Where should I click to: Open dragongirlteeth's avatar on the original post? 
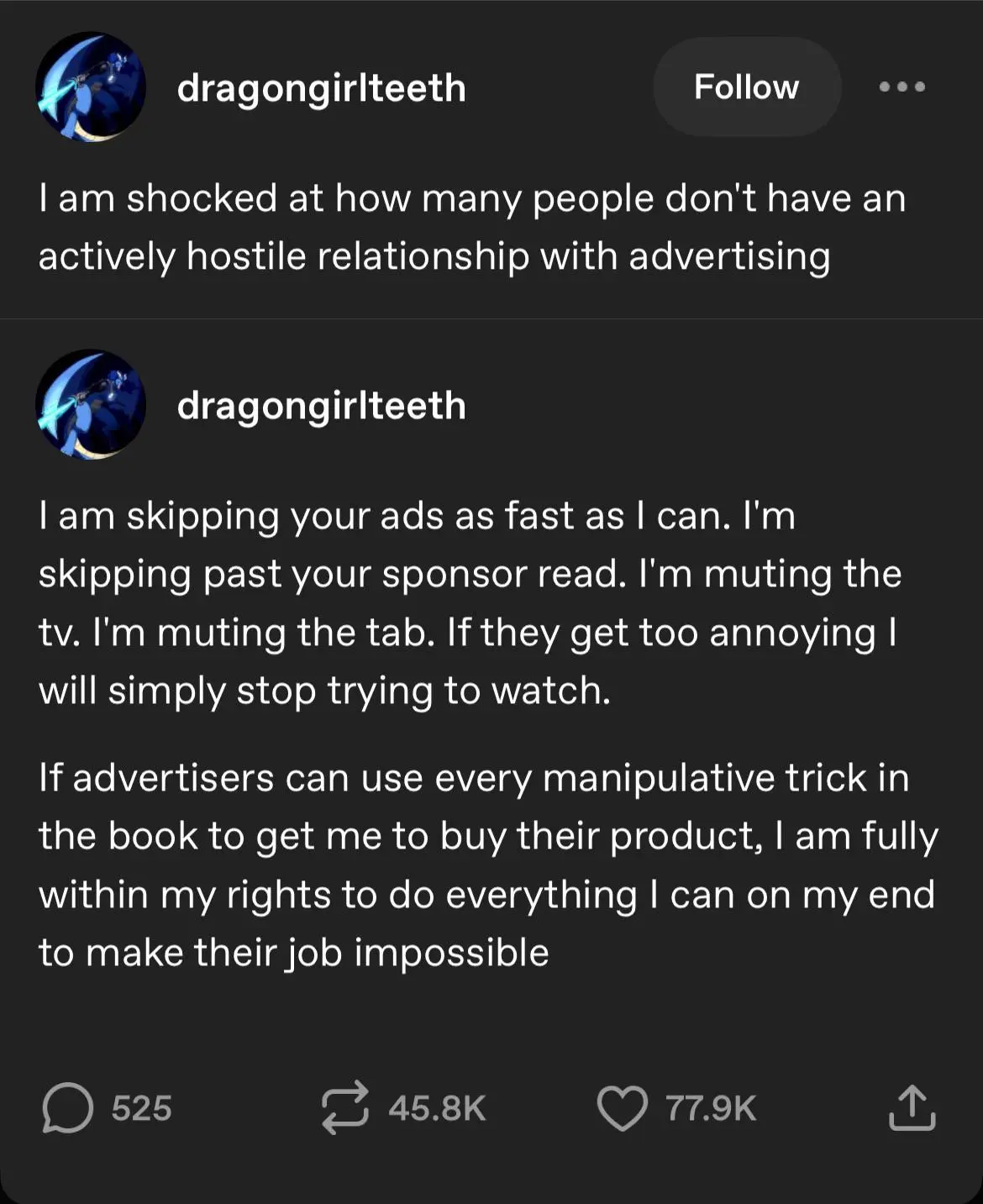(90, 87)
